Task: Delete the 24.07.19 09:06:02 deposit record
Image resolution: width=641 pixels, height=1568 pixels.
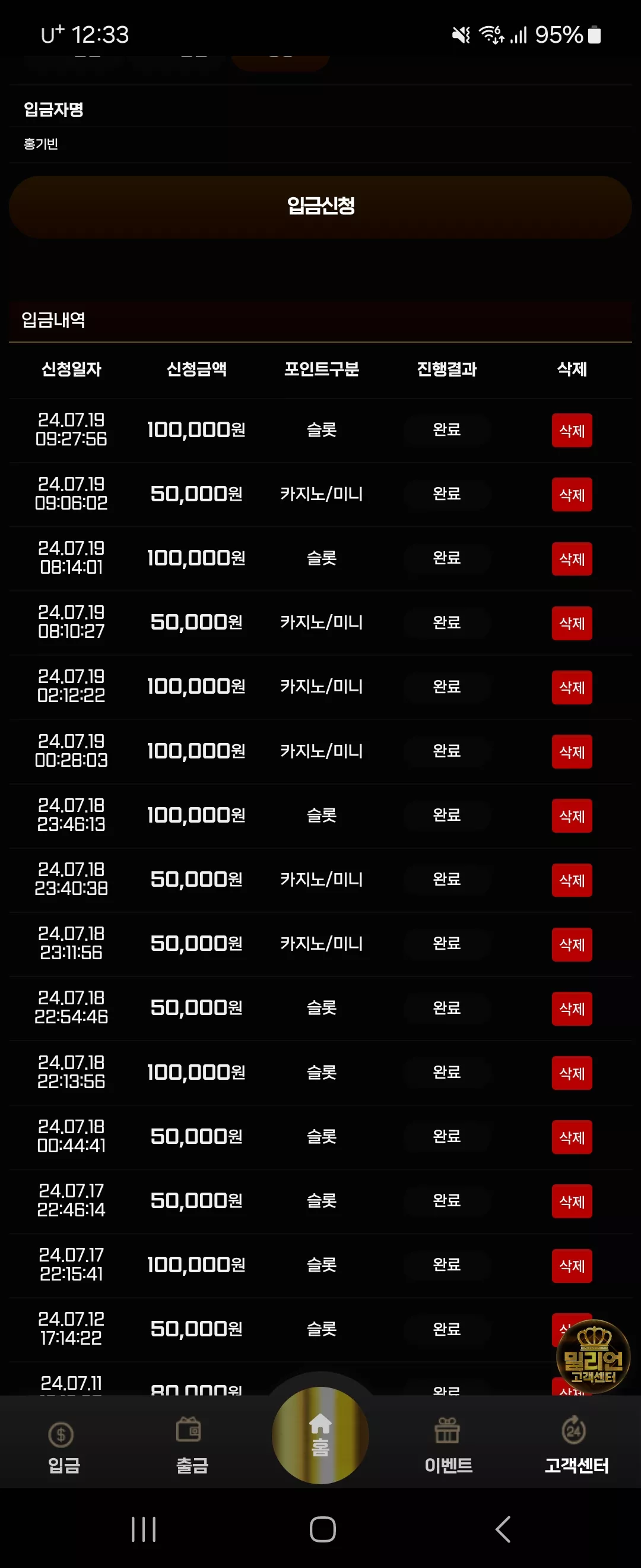Action: point(572,494)
